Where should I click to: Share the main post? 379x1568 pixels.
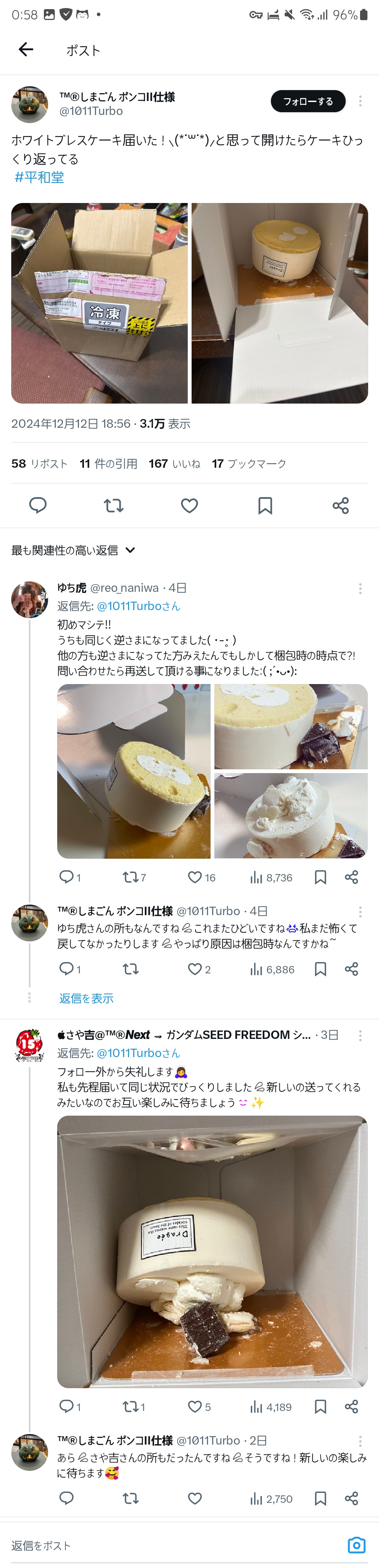click(x=341, y=505)
